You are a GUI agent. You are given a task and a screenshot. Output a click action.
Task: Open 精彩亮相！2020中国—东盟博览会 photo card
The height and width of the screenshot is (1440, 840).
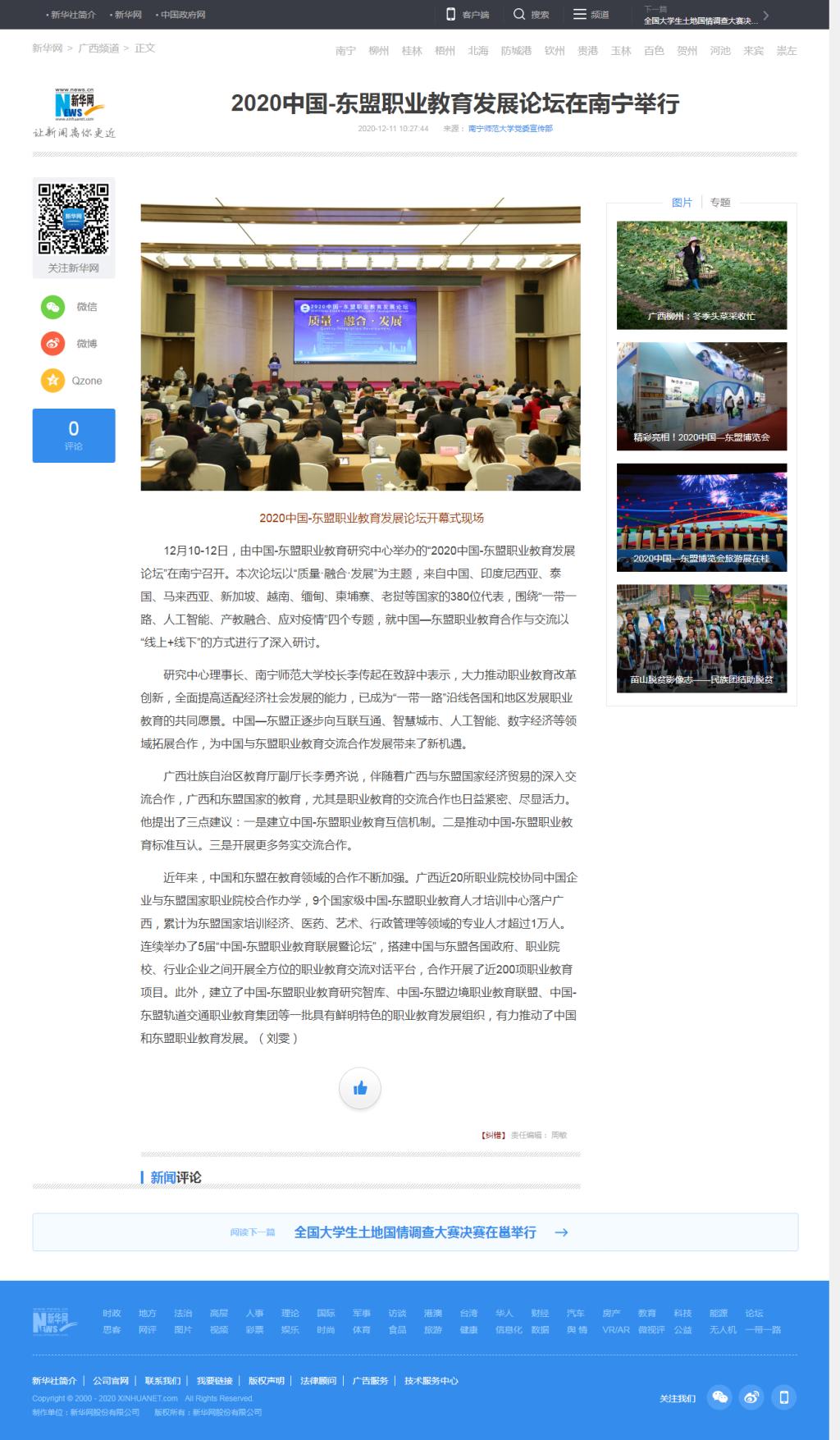701,396
